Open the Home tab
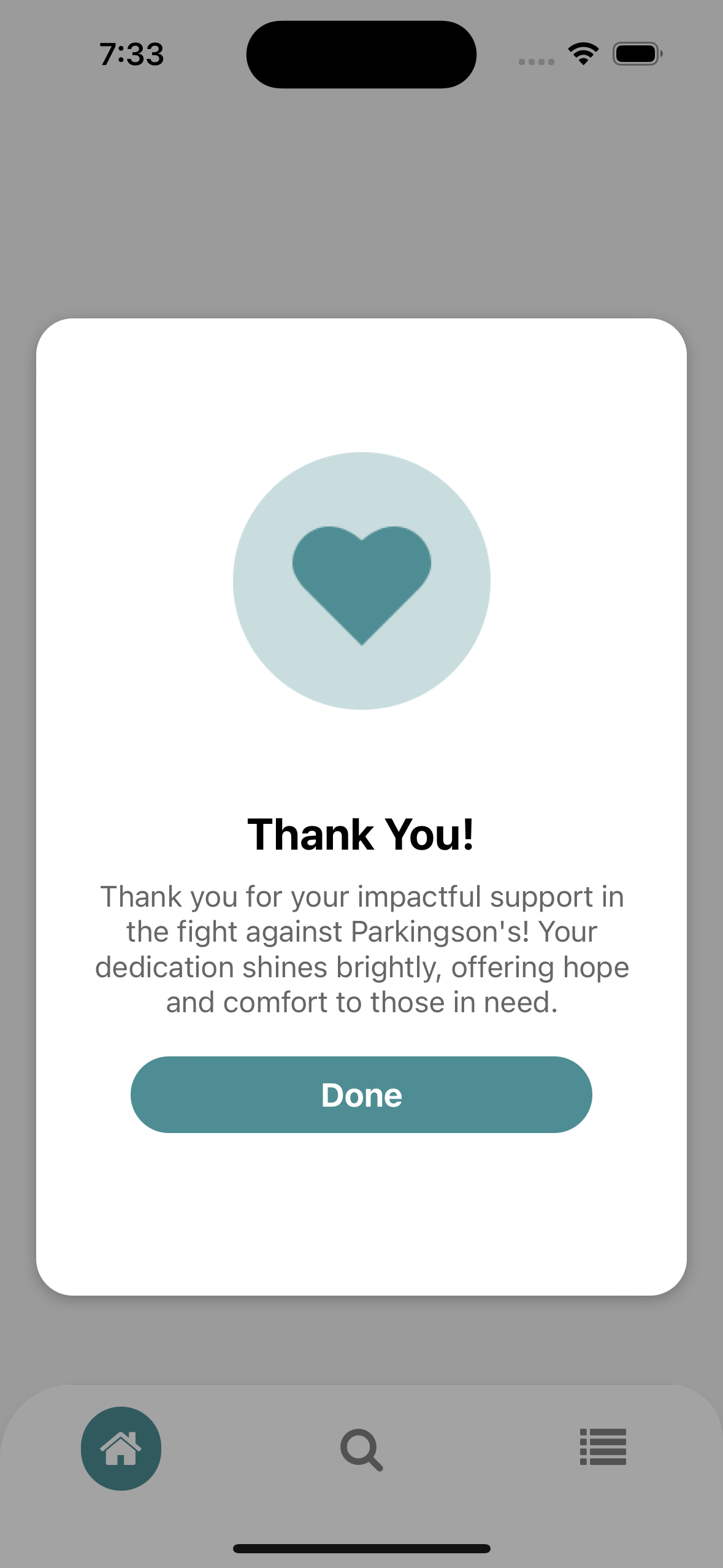 (121, 1448)
